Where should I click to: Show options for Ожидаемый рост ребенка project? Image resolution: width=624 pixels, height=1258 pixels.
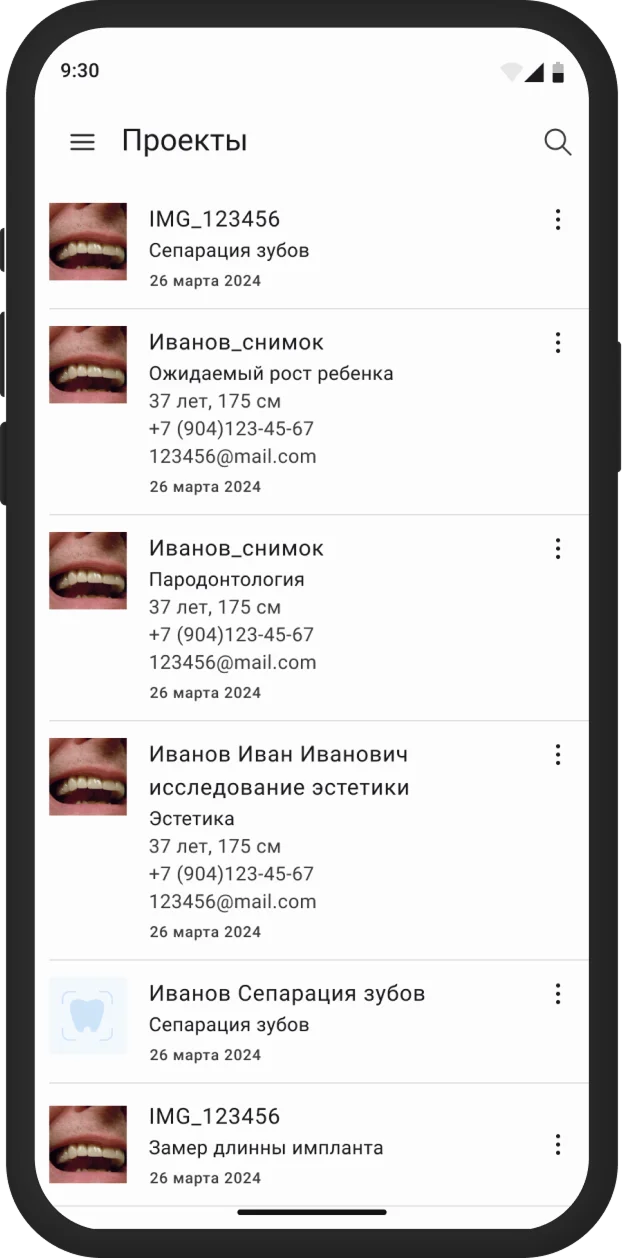(x=558, y=343)
